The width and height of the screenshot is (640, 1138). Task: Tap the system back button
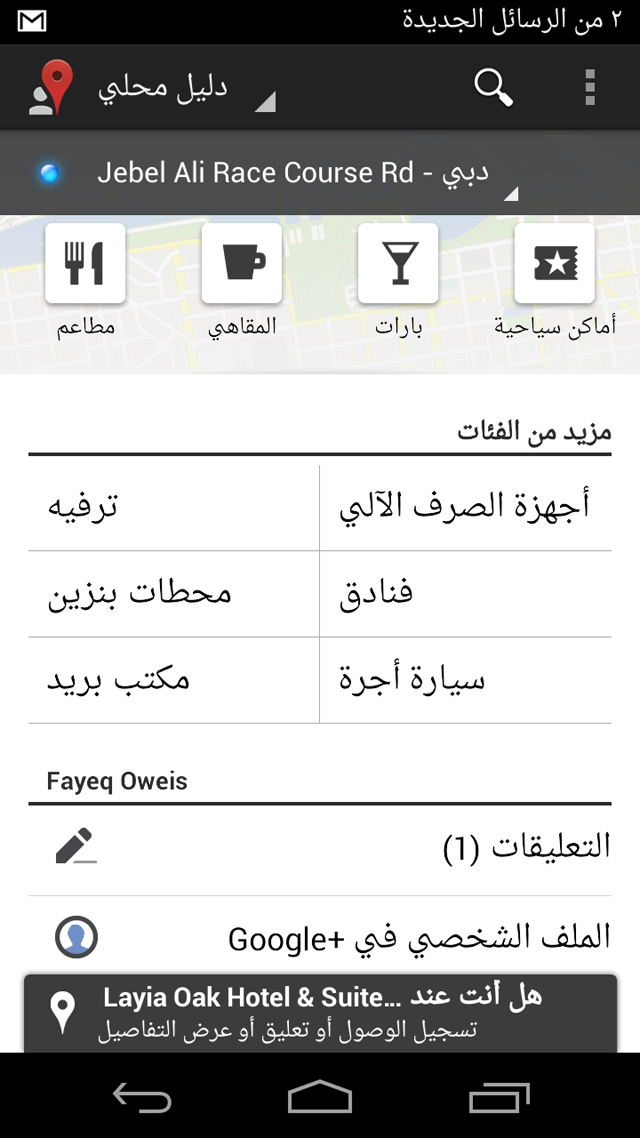(x=142, y=1096)
